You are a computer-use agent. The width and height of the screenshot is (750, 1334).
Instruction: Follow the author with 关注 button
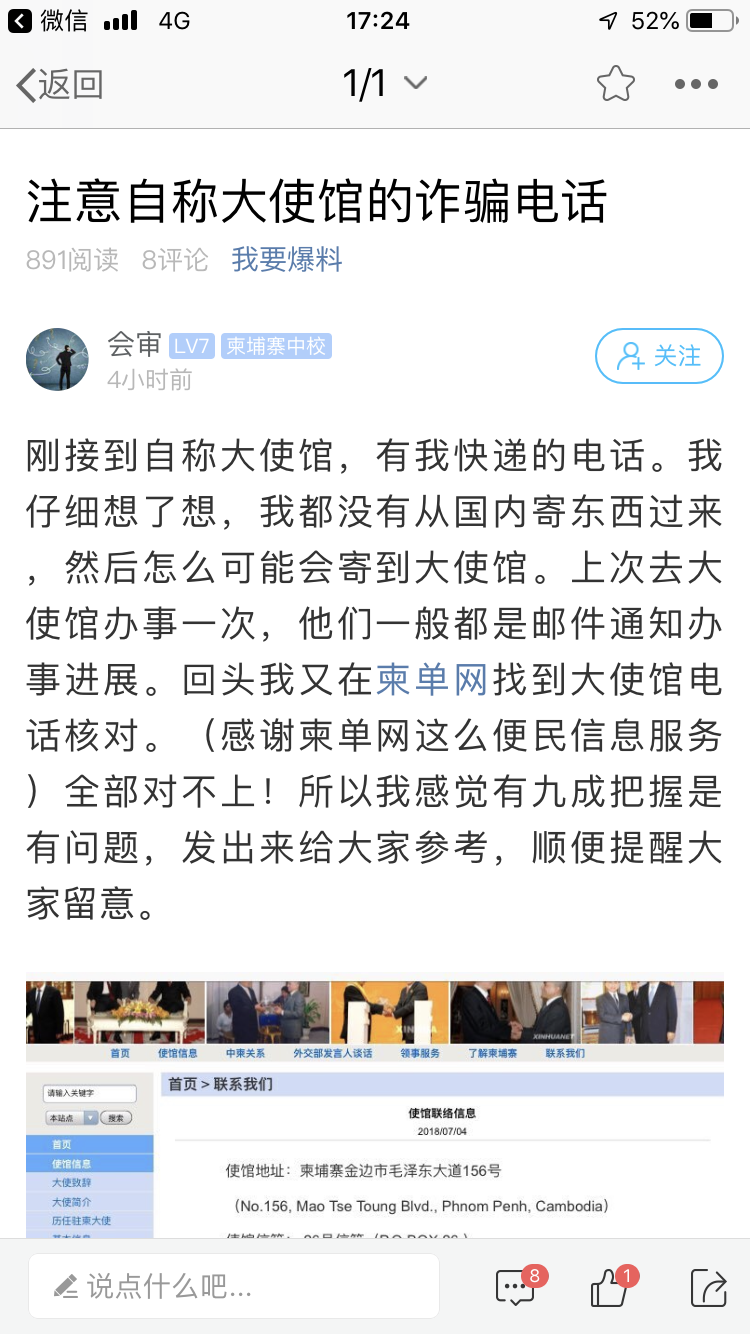point(658,356)
